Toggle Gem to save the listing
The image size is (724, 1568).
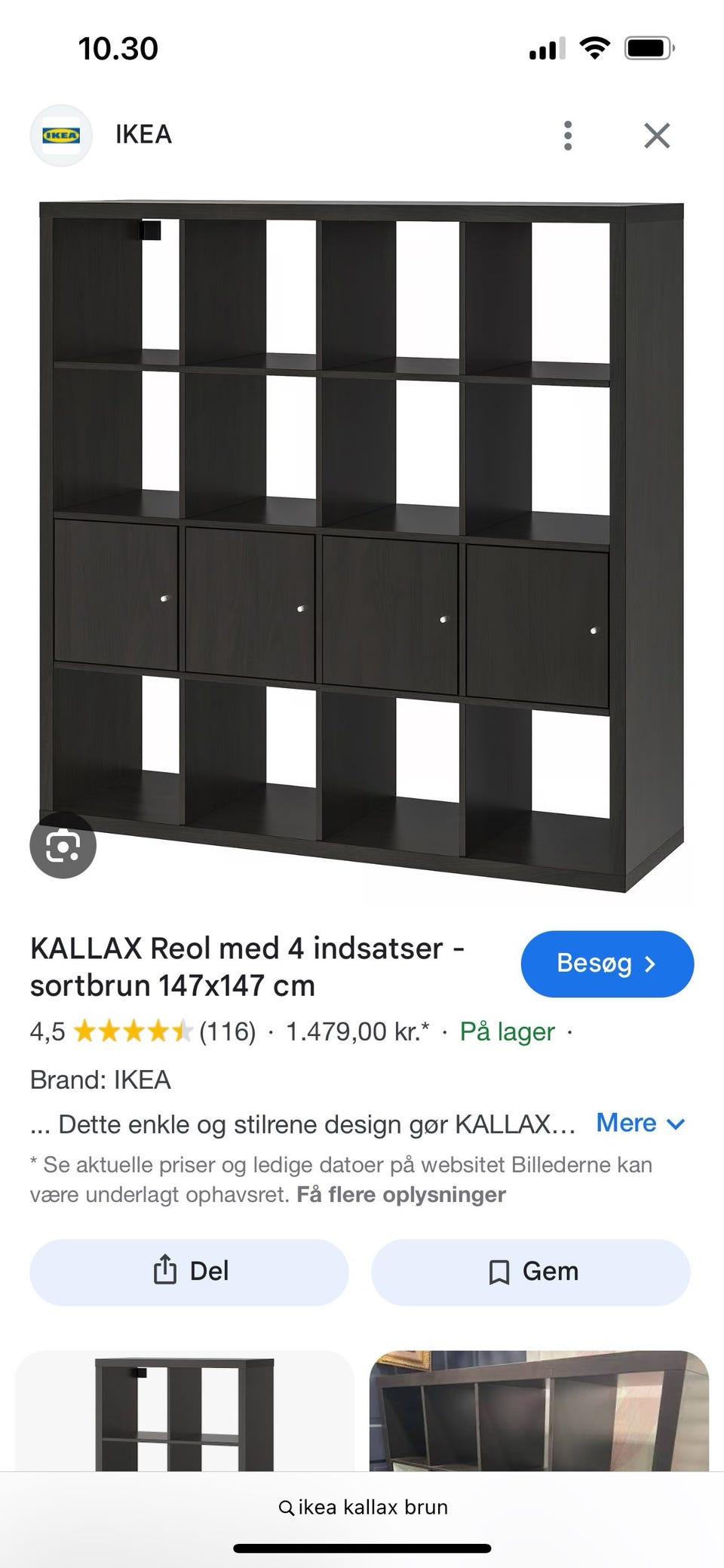tap(530, 1271)
